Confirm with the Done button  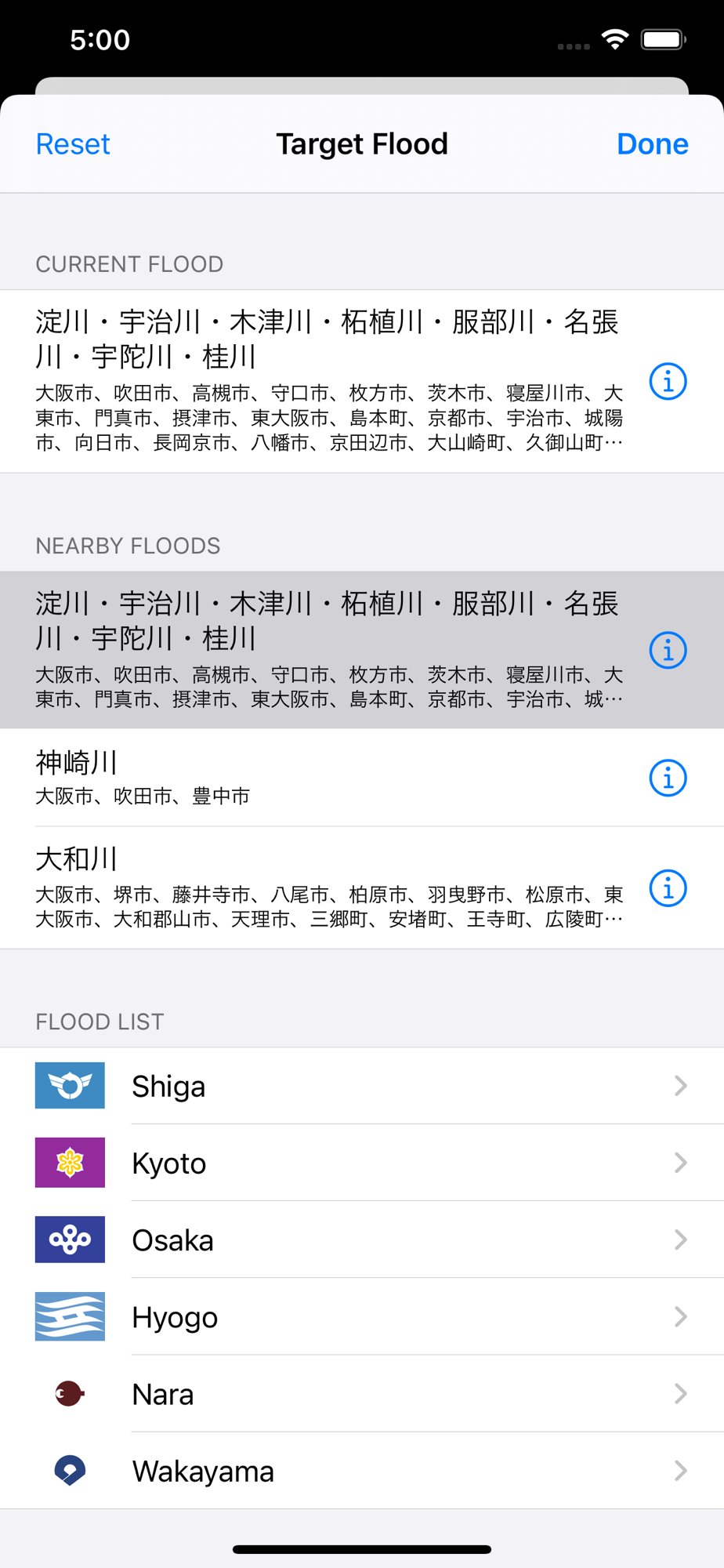[x=652, y=144]
